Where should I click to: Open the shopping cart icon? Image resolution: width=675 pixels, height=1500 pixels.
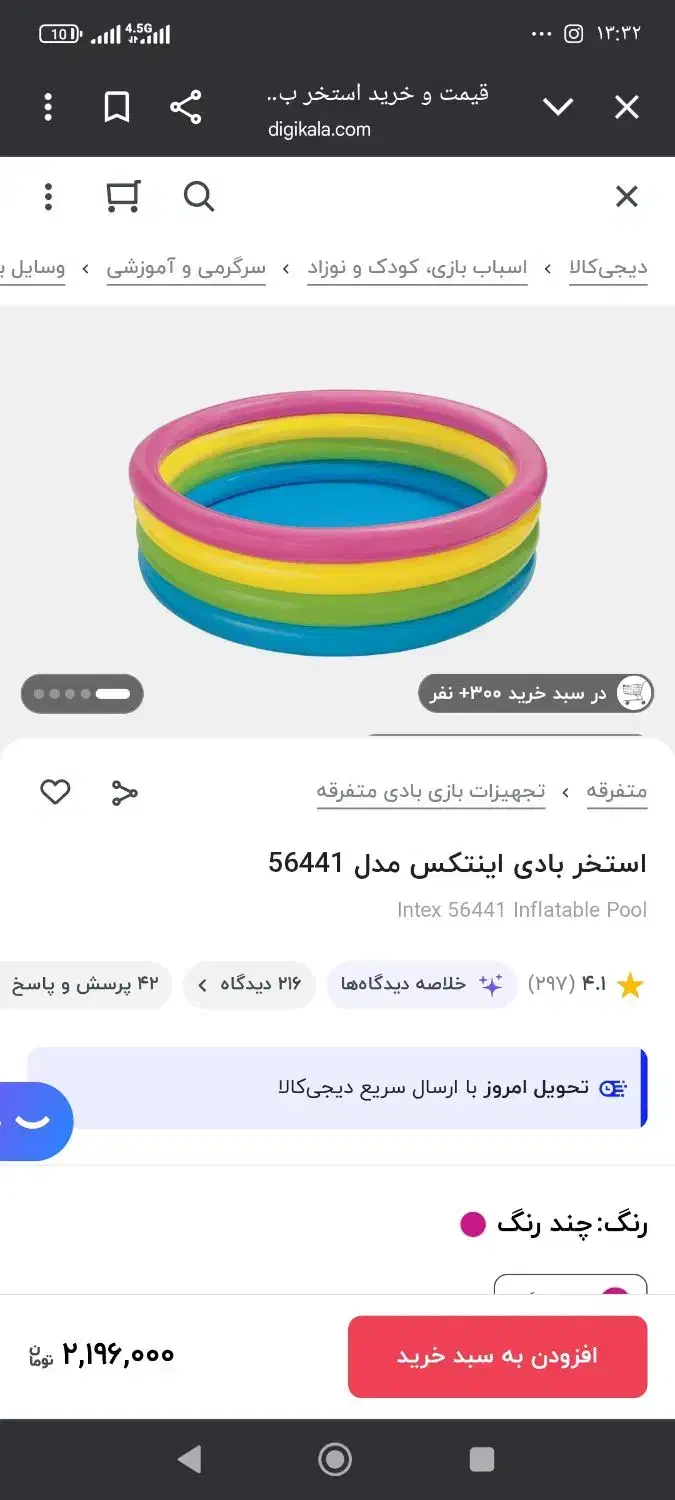pos(123,197)
